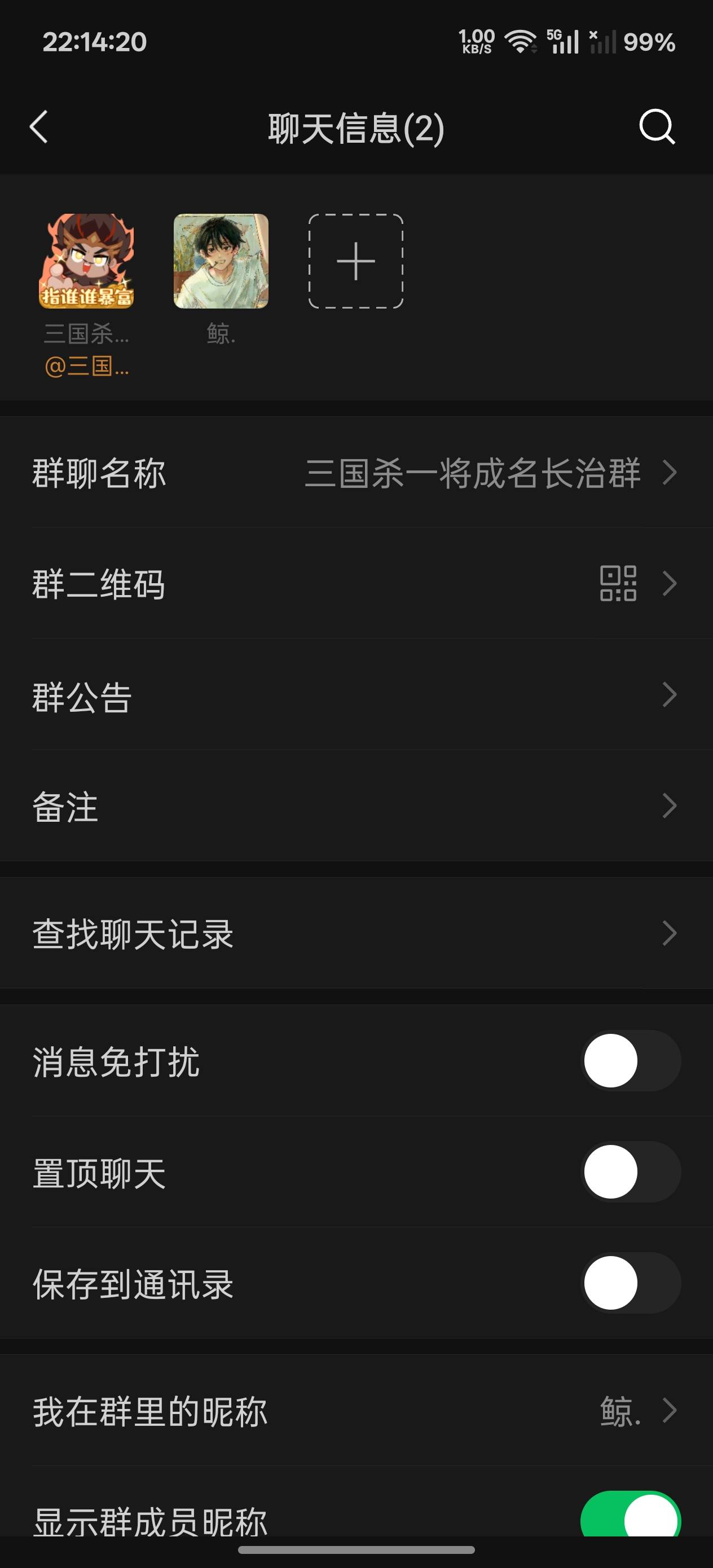713x1568 pixels.
Task: Toggle 保存到通讯录 on
Action: [630, 1283]
